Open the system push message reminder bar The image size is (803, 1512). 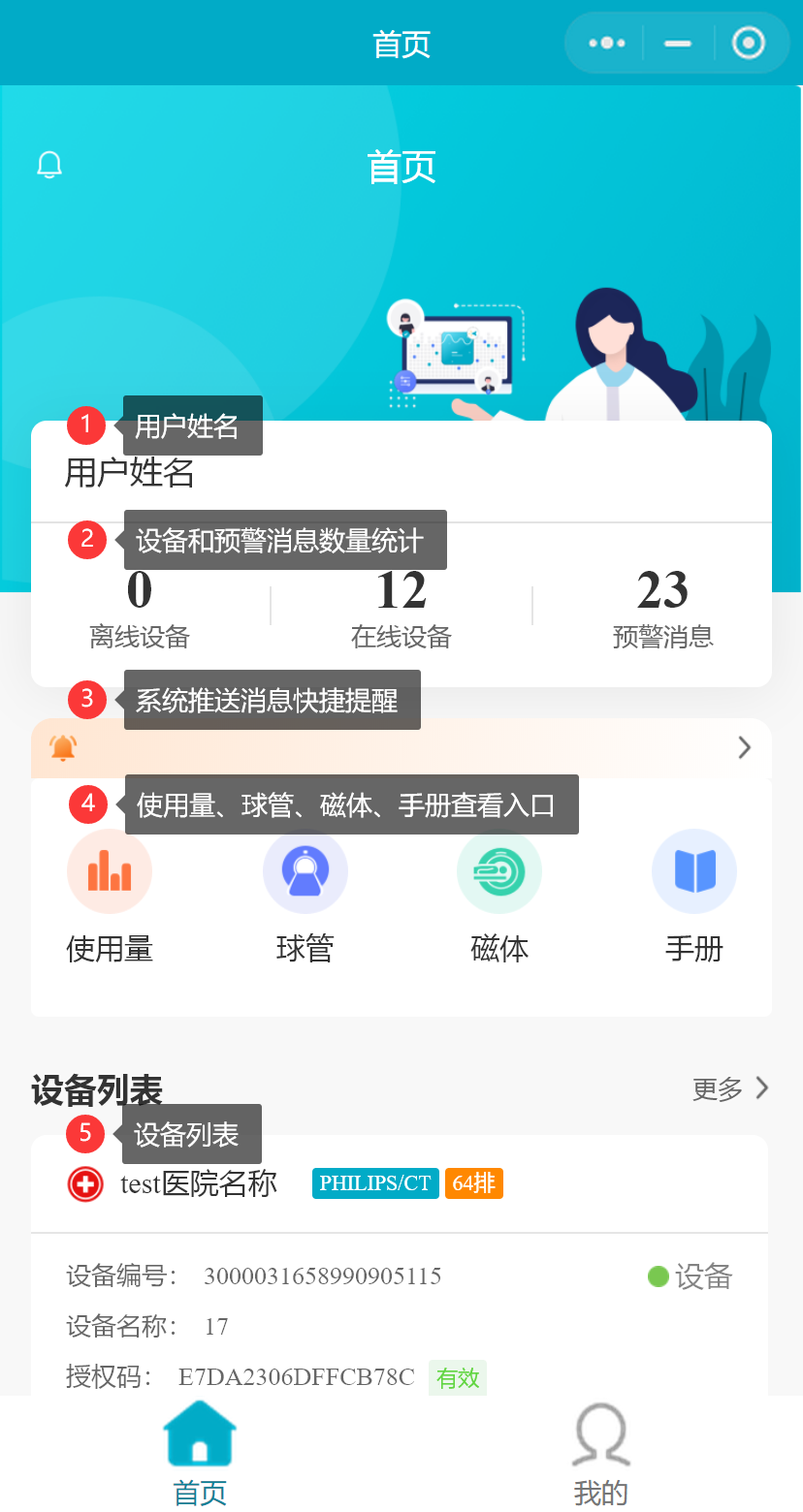coord(401,748)
